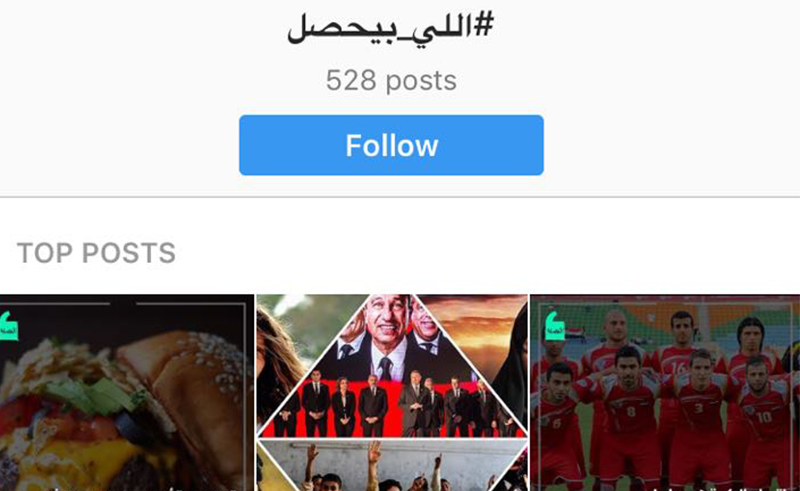Follow the hashtag with the blue button
The width and height of the screenshot is (800, 491).
[391, 146]
